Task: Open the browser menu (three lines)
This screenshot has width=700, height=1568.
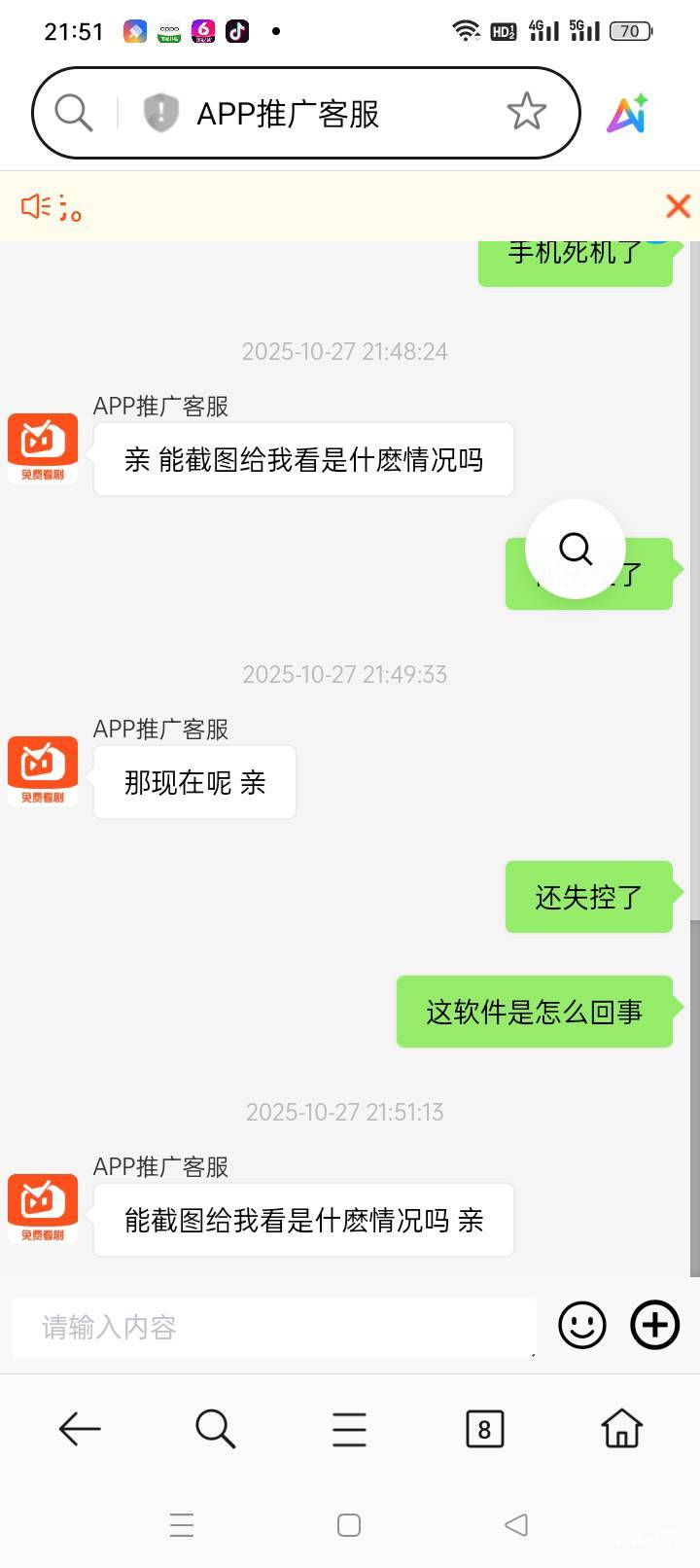Action: (349, 1429)
